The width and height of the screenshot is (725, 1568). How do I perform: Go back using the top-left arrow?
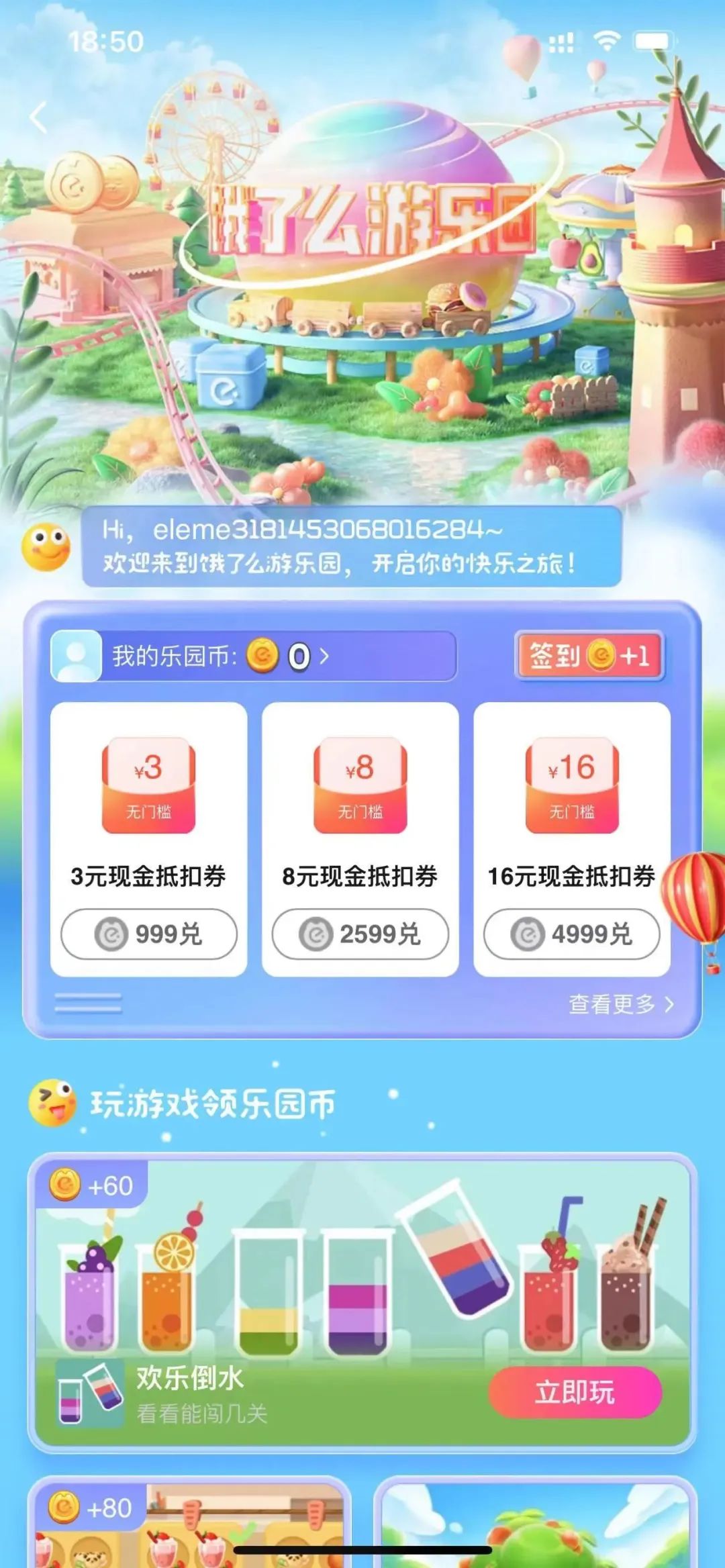[39, 118]
